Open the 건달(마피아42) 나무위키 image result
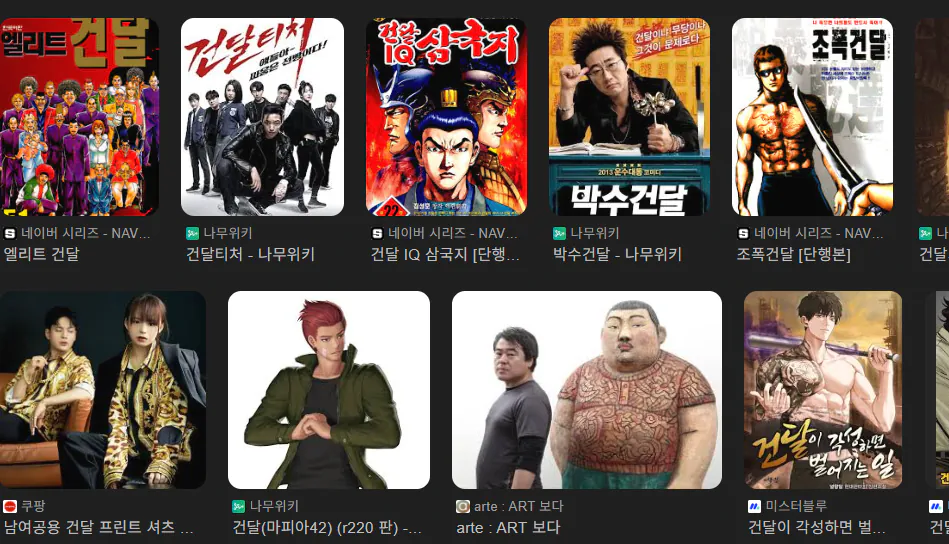The width and height of the screenshot is (949, 544). pyautogui.click(x=329, y=390)
